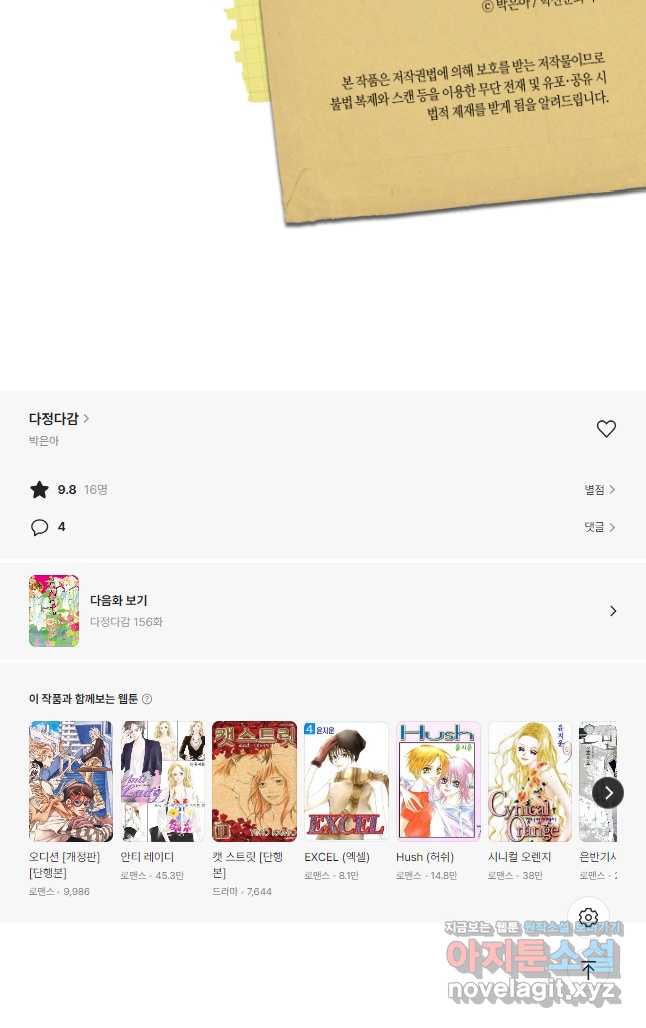Open the 오디션 [개정판] webtoon

[71, 781]
